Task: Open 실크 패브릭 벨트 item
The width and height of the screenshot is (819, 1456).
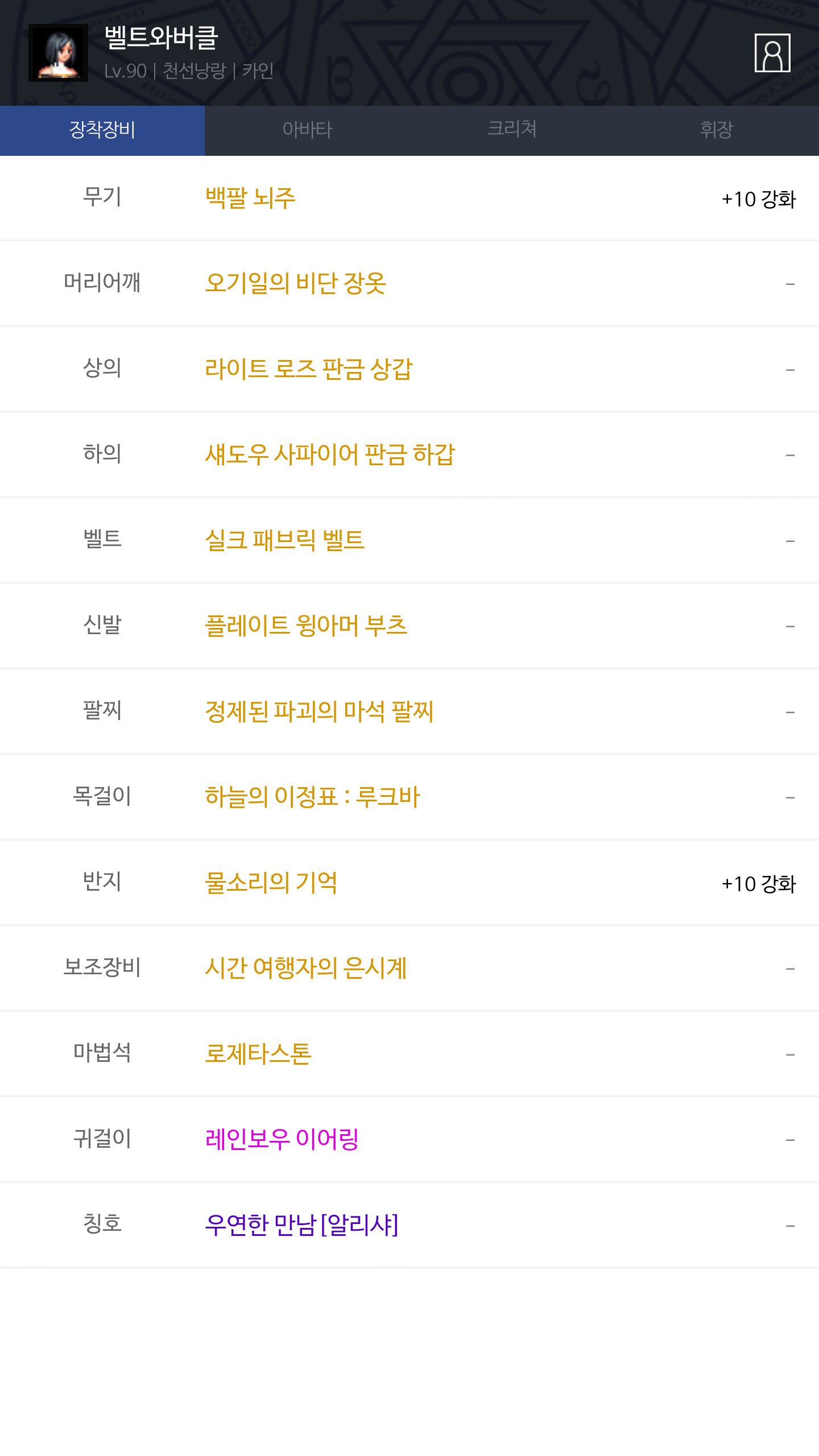Action: tap(284, 540)
